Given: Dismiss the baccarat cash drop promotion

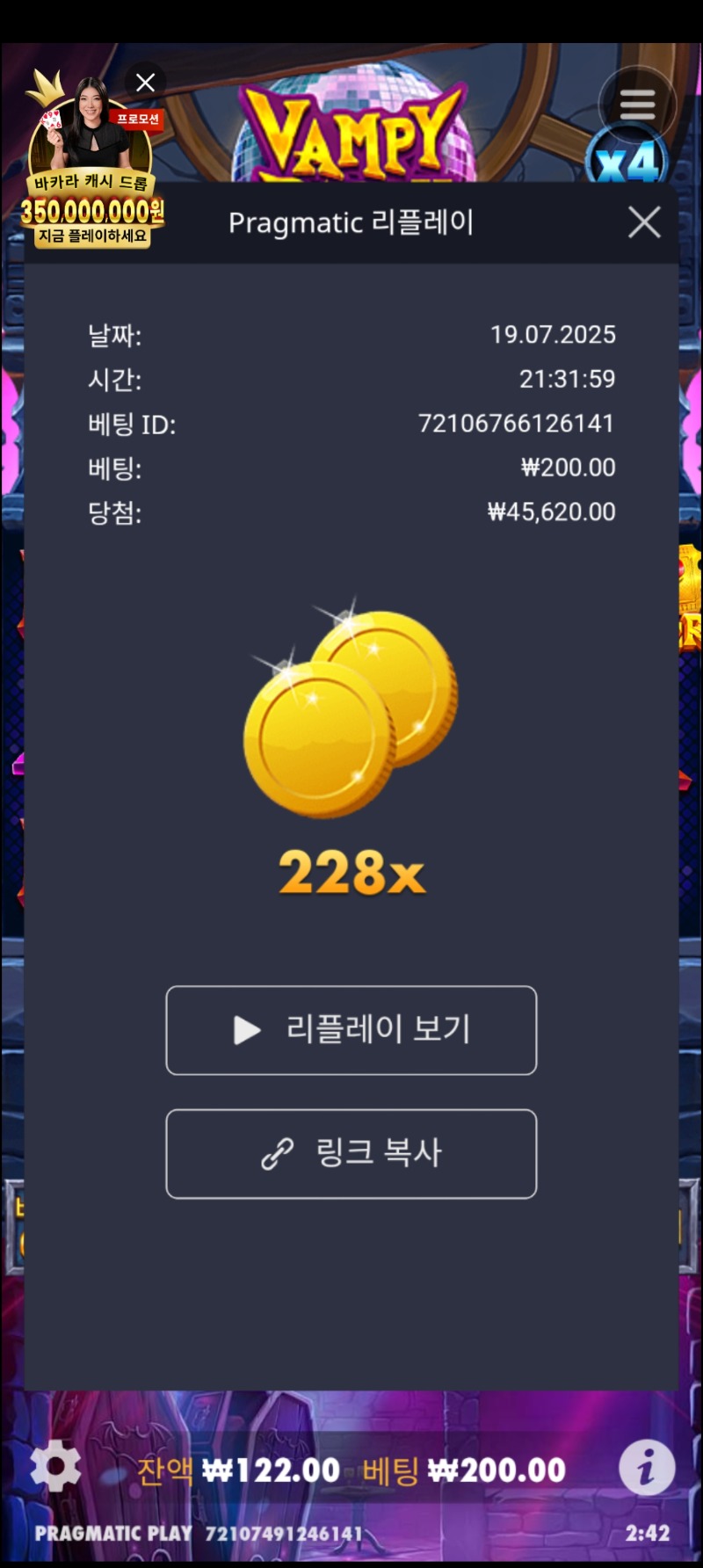Looking at the screenshot, I should [x=146, y=82].
